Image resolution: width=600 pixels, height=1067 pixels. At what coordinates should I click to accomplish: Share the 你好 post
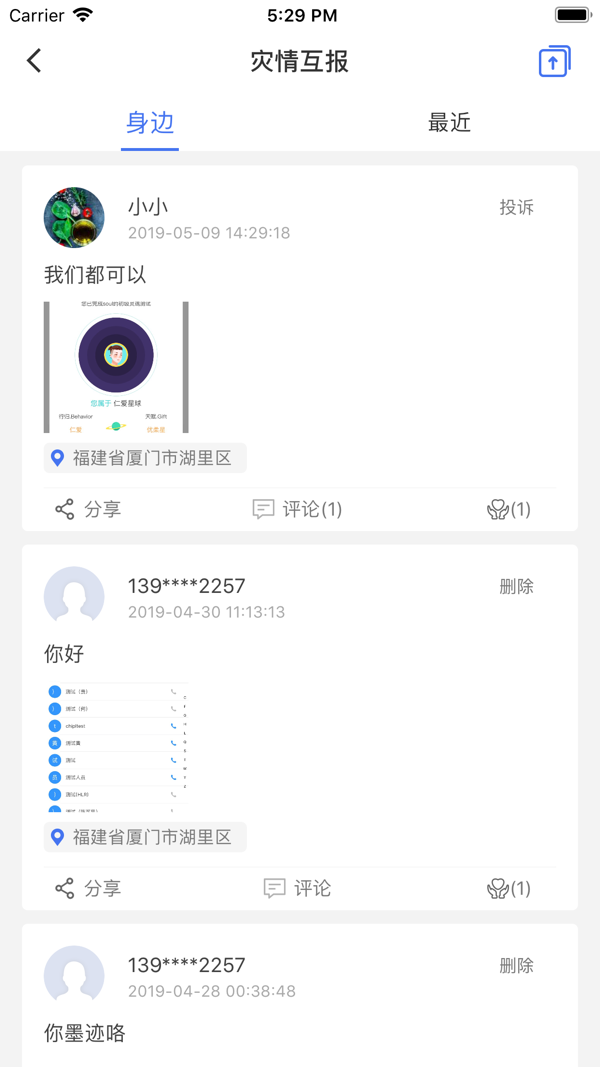point(88,889)
